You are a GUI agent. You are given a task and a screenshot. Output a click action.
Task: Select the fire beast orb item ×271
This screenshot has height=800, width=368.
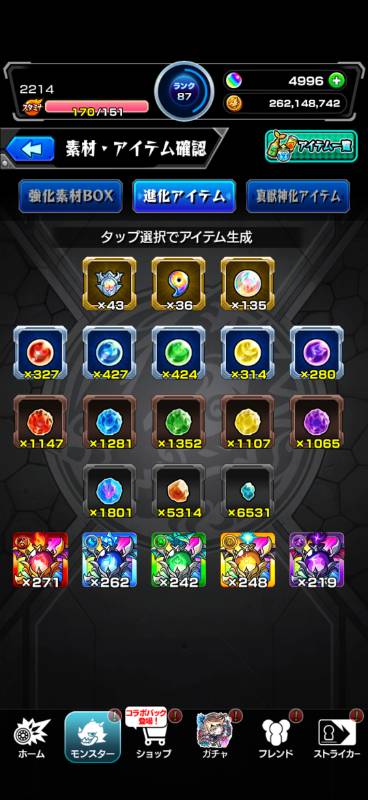pyautogui.click(x=40, y=560)
